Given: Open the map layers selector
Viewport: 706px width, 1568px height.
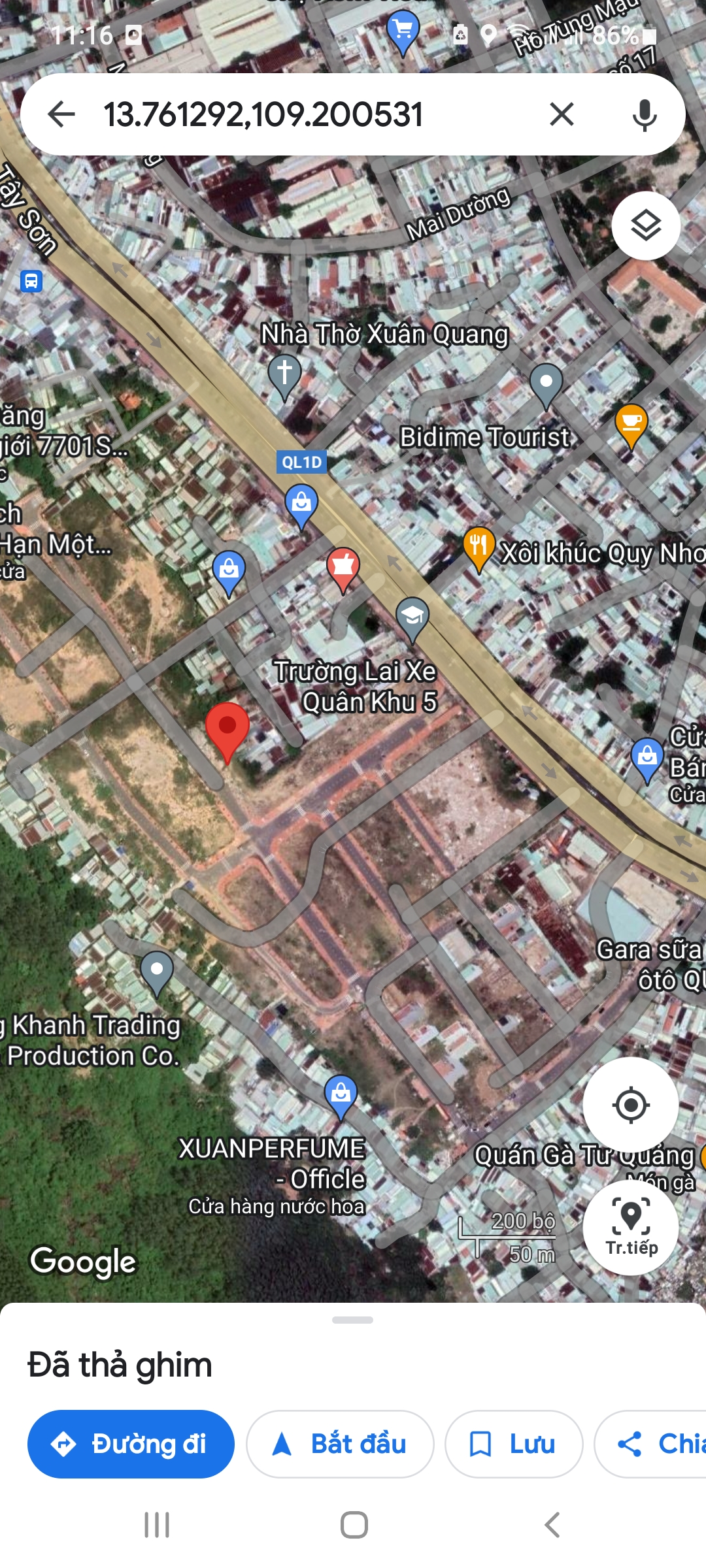Looking at the screenshot, I should tap(646, 226).
